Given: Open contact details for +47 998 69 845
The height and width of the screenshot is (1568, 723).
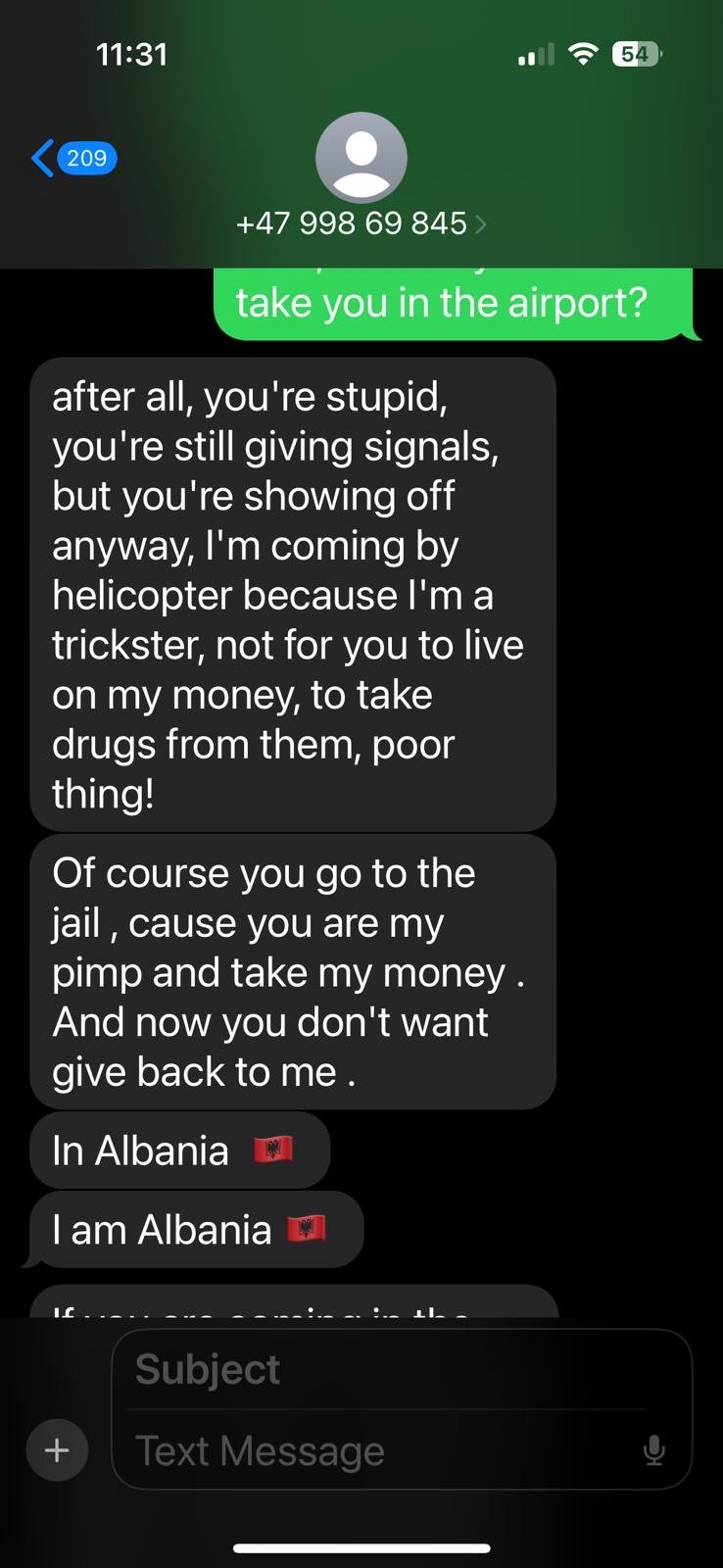Looking at the screenshot, I should pyautogui.click(x=361, y=223).
